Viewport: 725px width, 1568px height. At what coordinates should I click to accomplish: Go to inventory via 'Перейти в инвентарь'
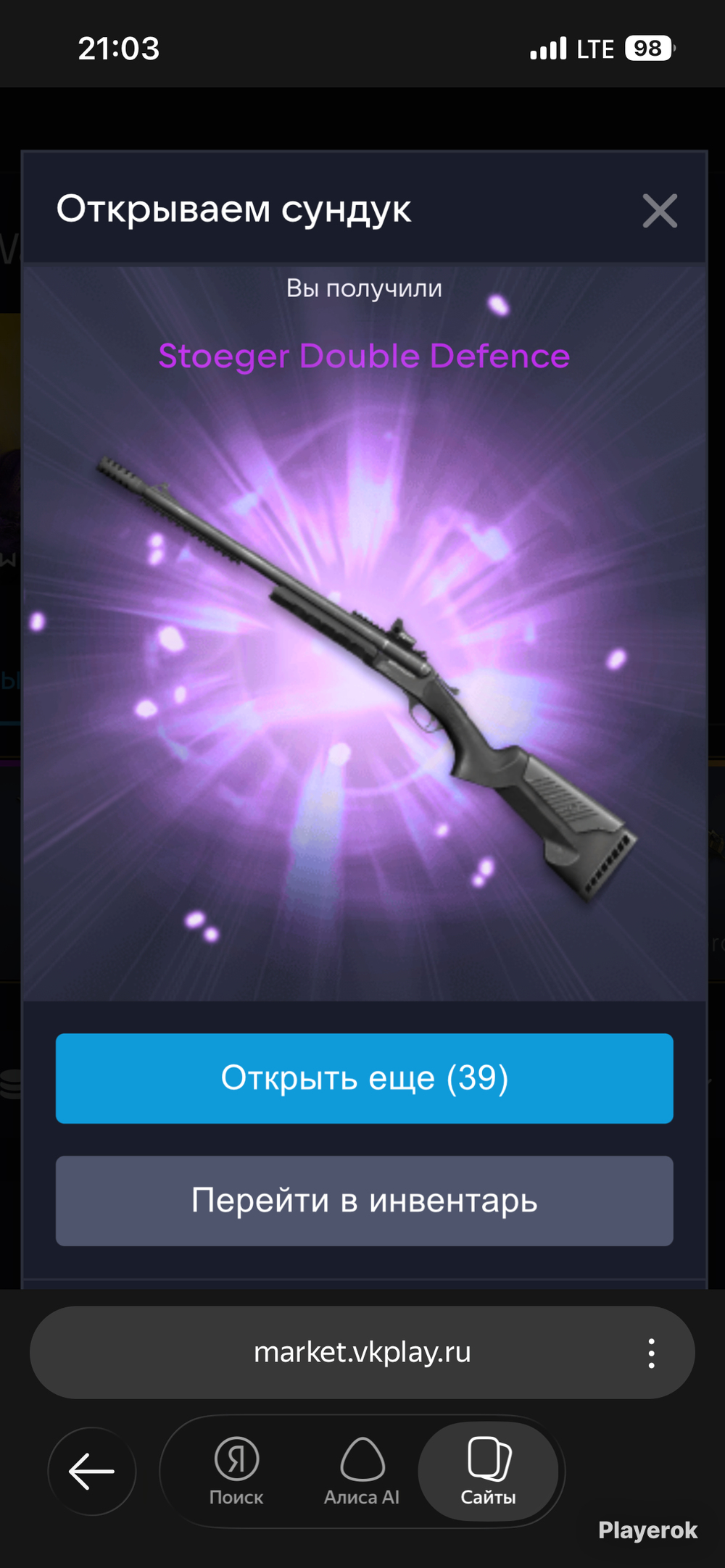[365, 1201]
